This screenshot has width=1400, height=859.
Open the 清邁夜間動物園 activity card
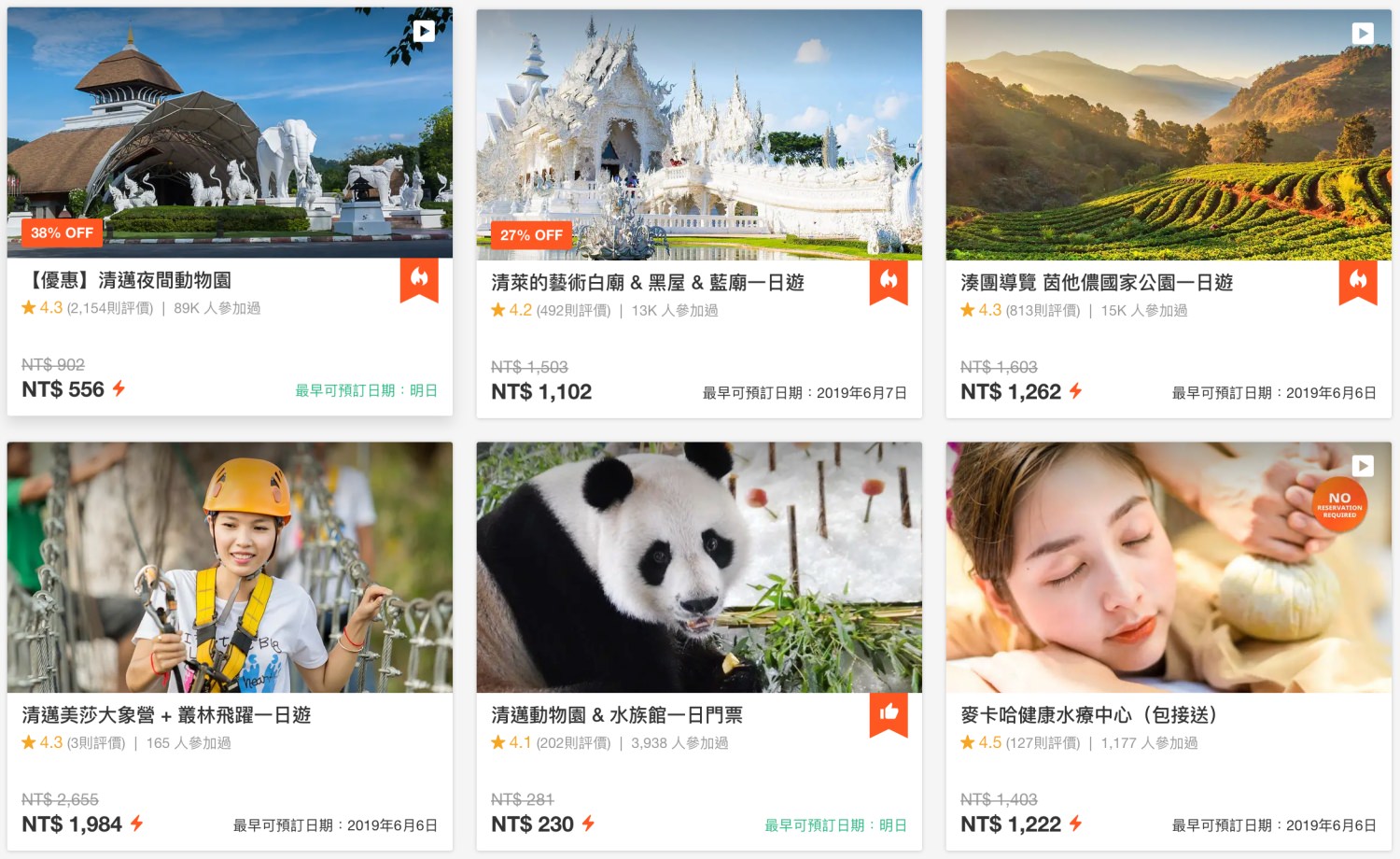coord(131,280)
